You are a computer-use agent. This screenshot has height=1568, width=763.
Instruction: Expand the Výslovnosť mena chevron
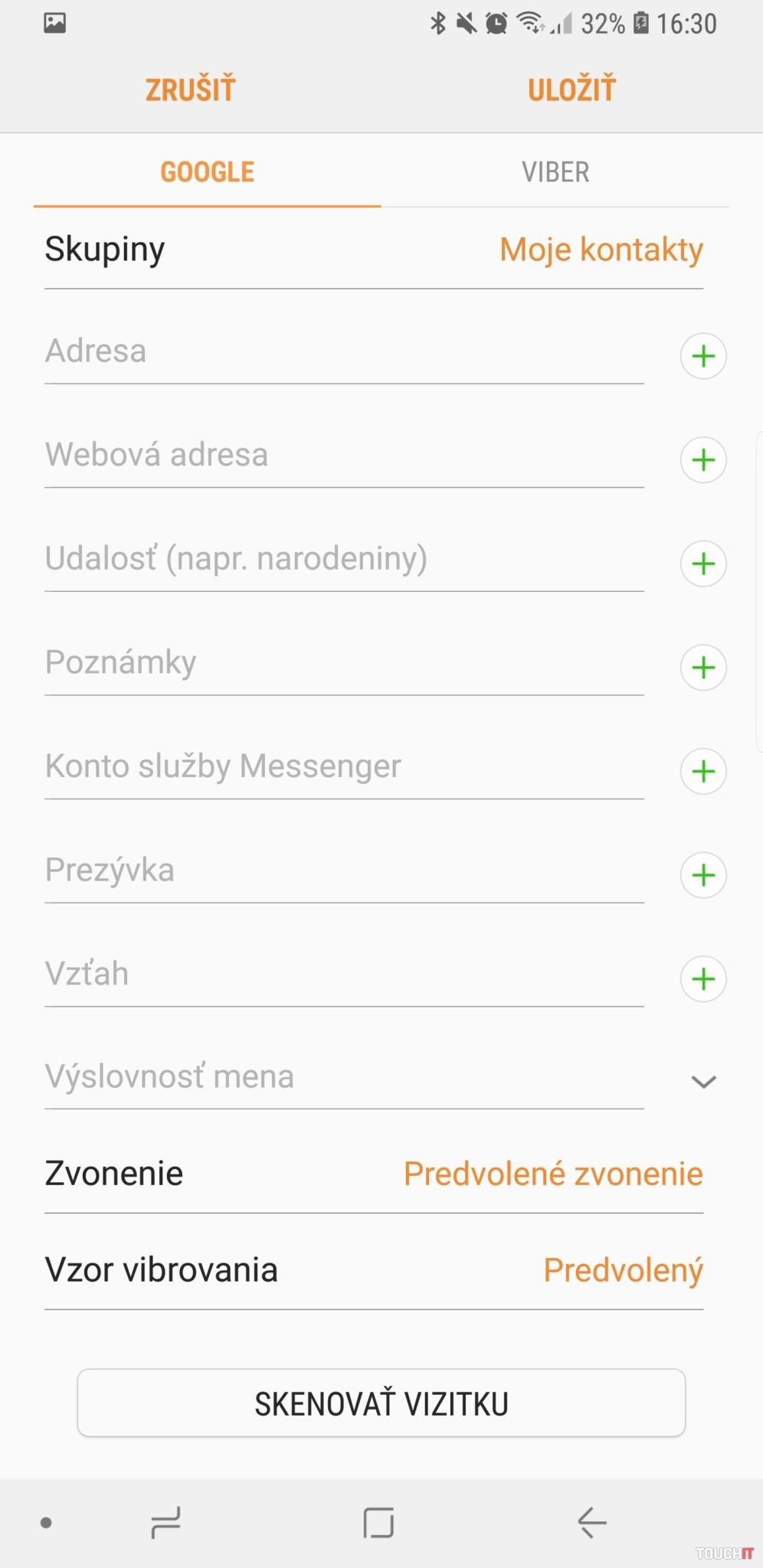pos(703,1082)
